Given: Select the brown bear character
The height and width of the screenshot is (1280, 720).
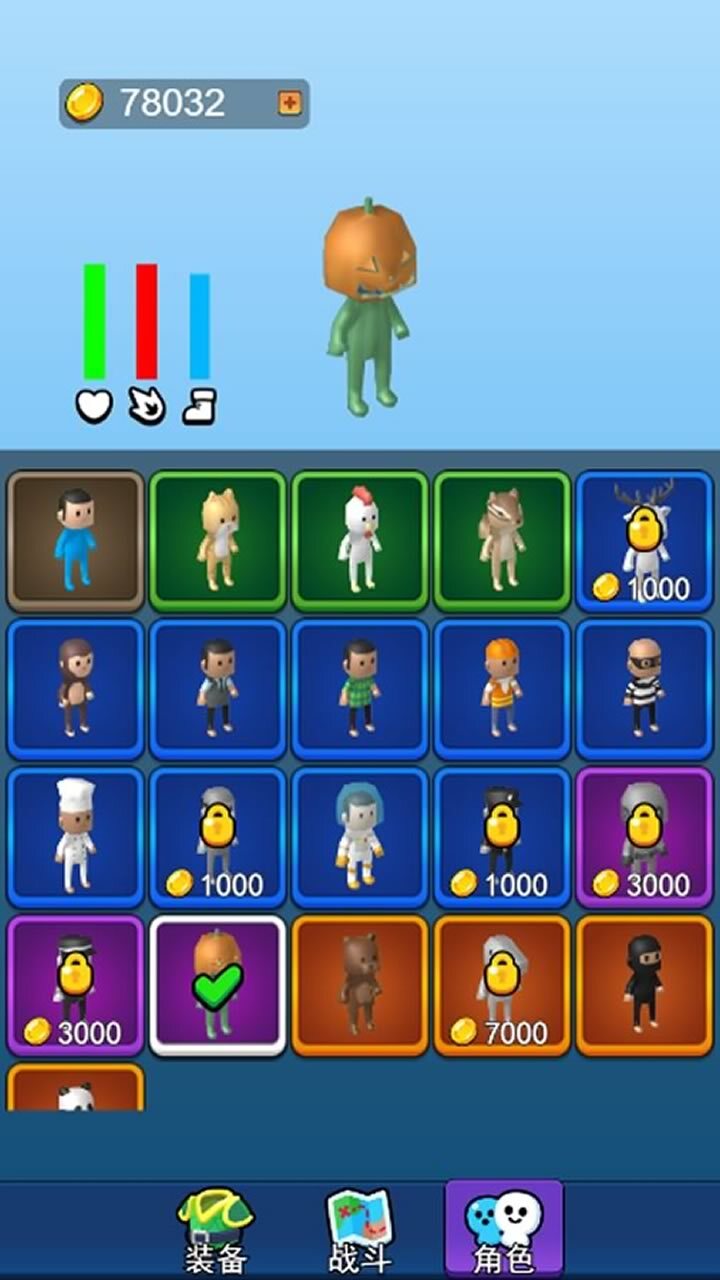Looking at the screenshot, I should click(x=360, y=985).
